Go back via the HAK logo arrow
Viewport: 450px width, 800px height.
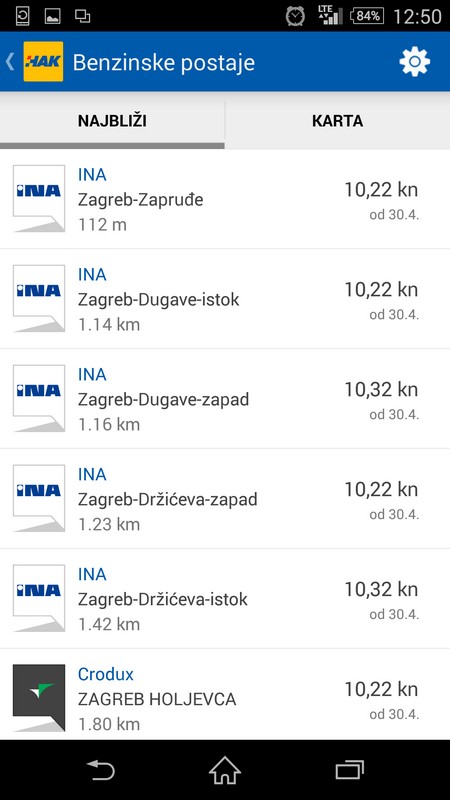(x=34, y=62)
